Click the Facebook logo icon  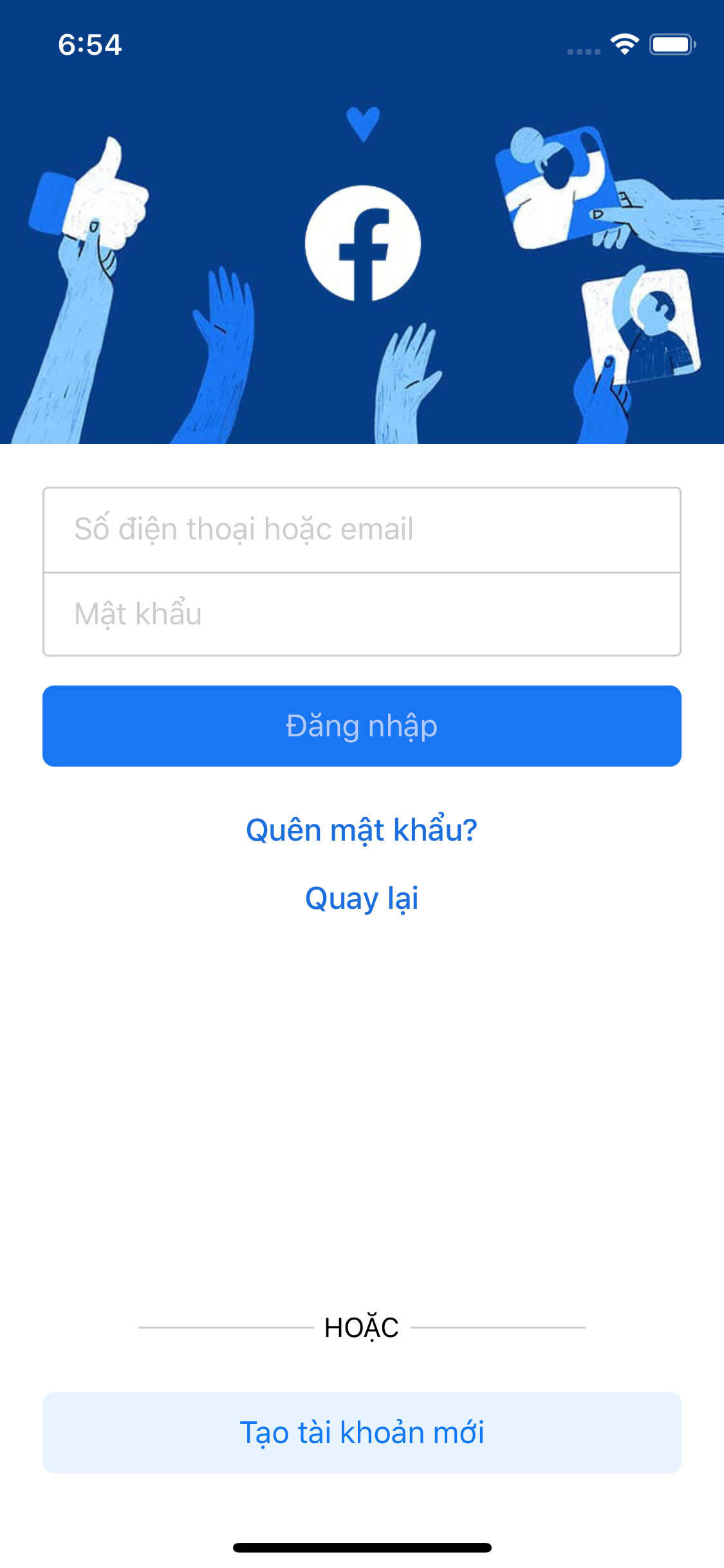[362, 245]
